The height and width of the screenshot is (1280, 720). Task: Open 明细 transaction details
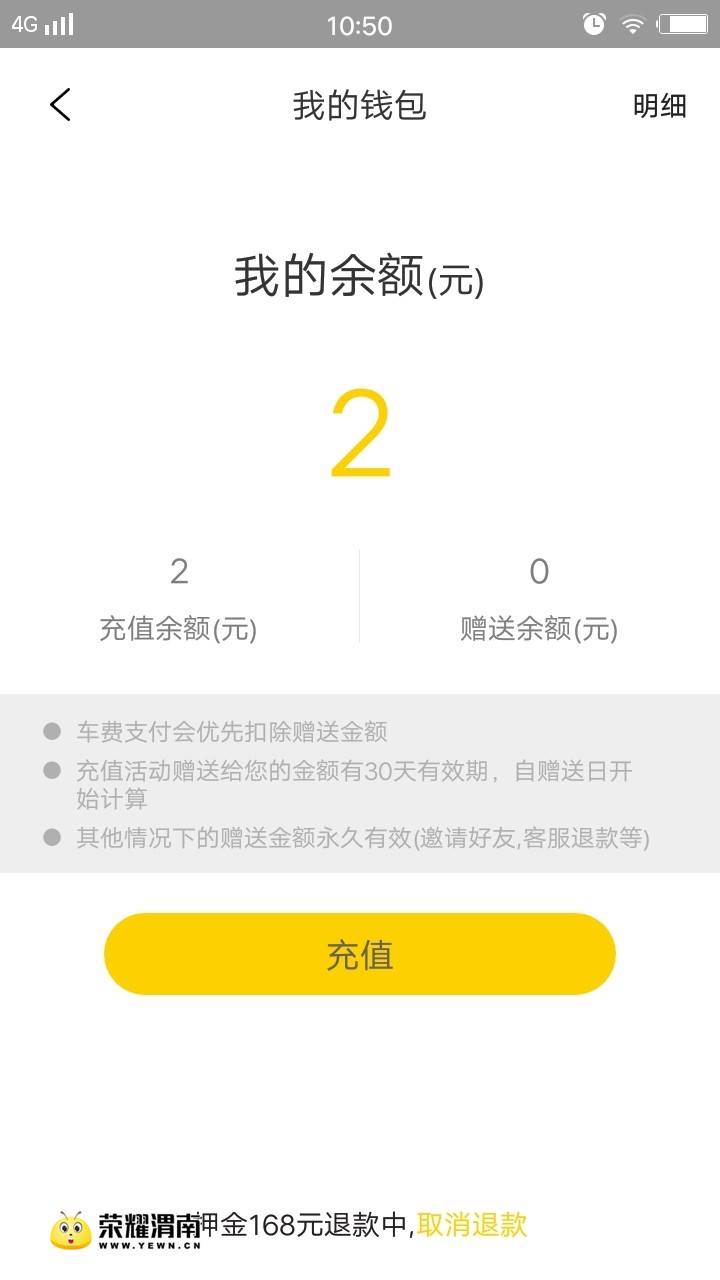point(659,106)
